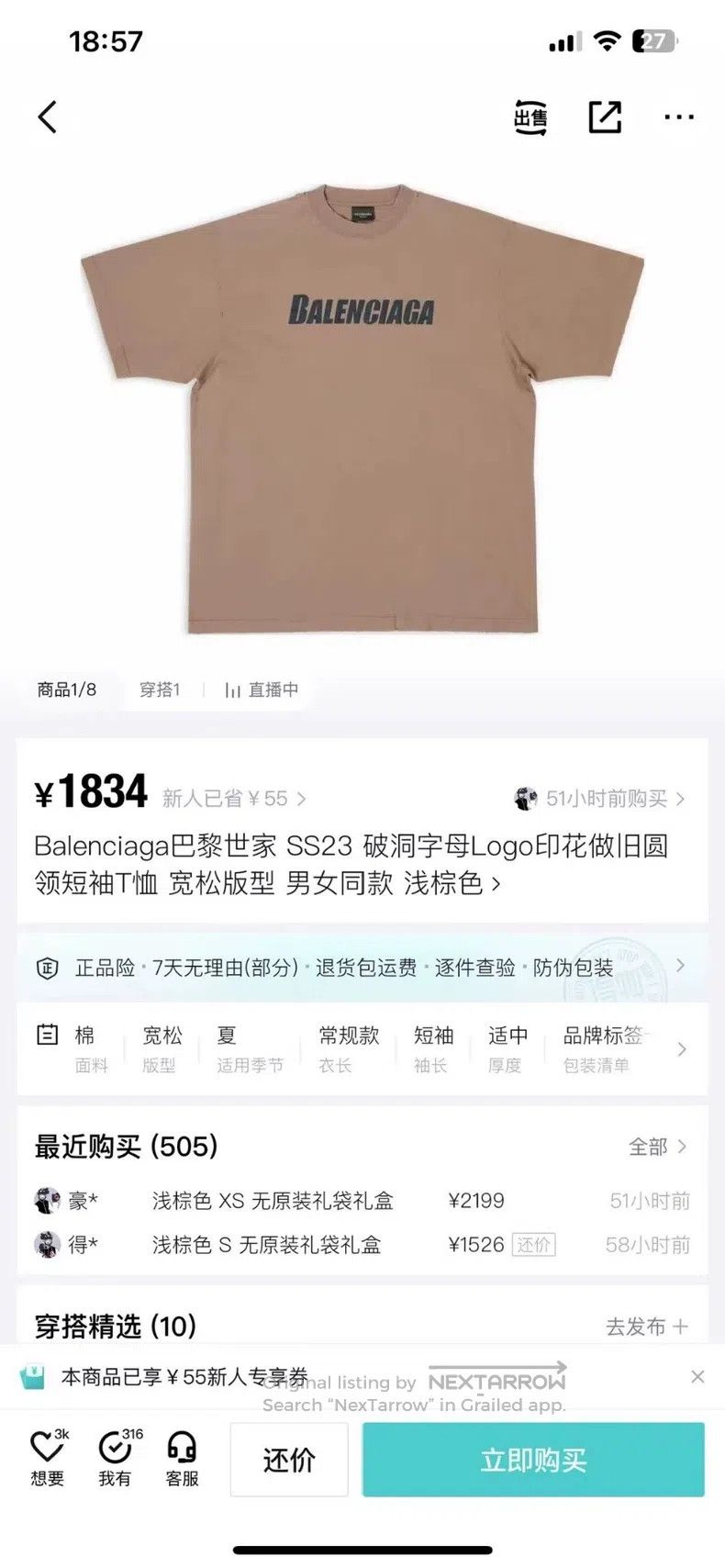725x1568 pixels.
Task: Mark item as 我有
Action: tap(117, 1458)
